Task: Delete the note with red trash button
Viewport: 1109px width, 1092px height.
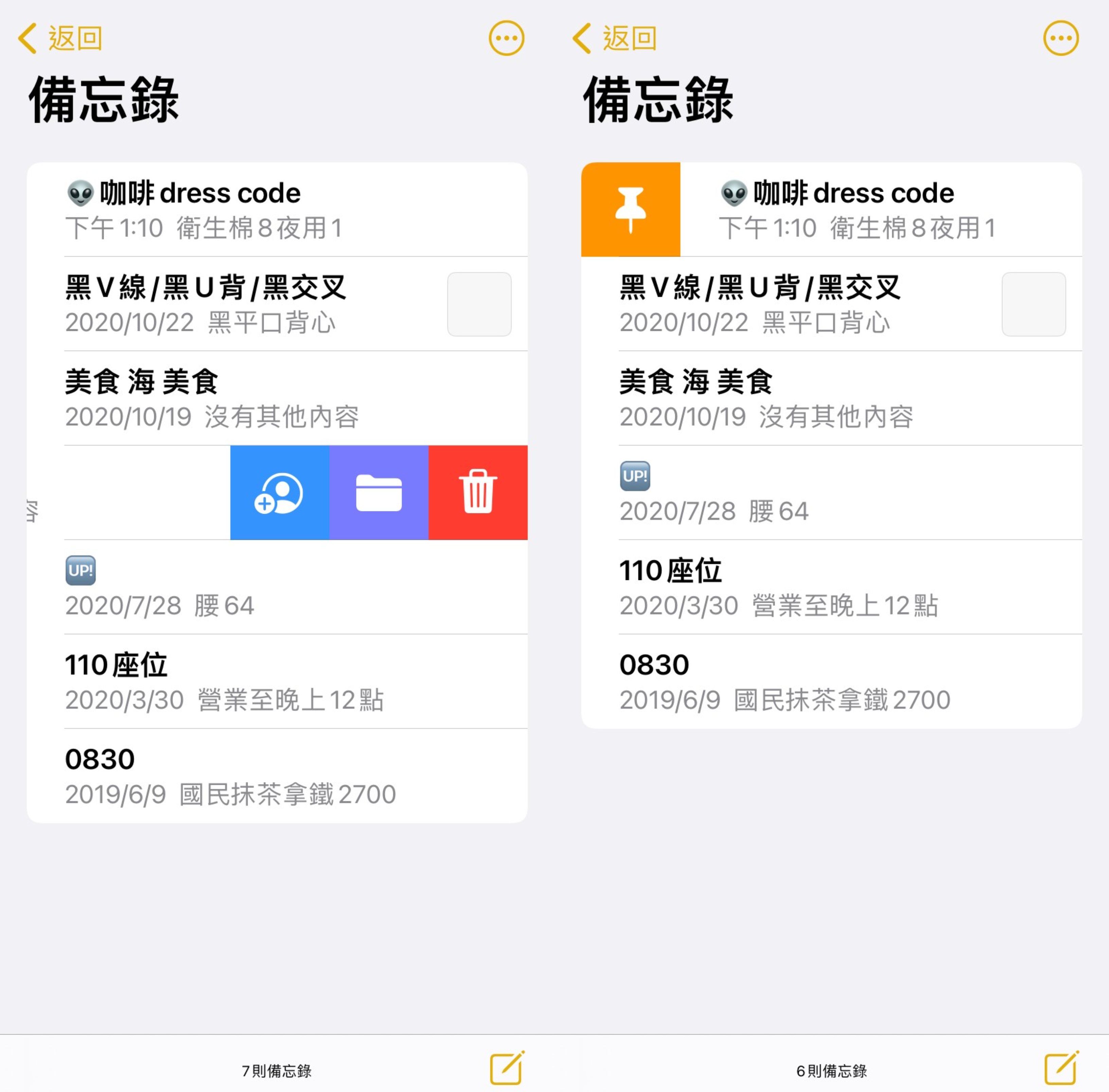Action: 478,493
